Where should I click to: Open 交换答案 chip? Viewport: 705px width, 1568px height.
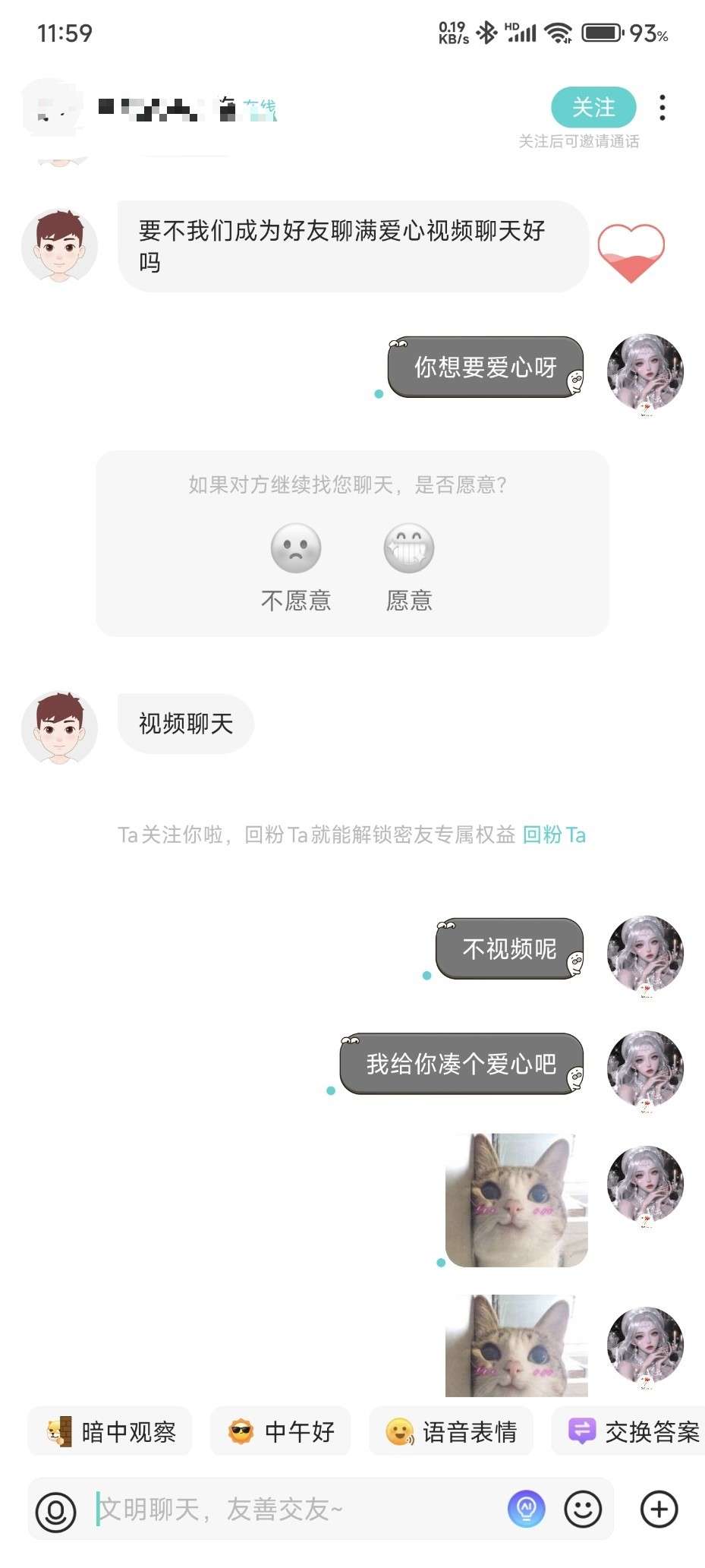[634, 1432]
